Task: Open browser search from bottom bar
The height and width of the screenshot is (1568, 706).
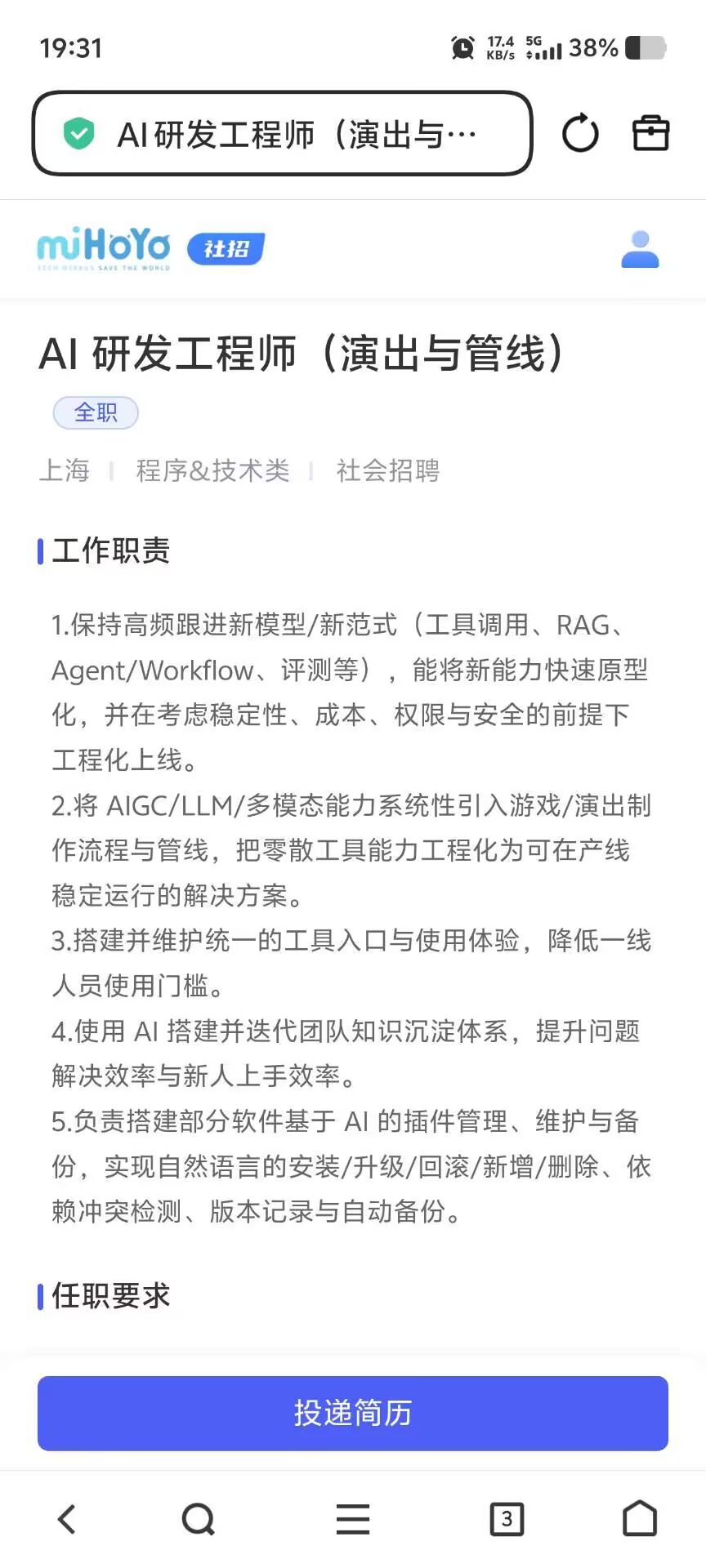Action: (198, 1519)
